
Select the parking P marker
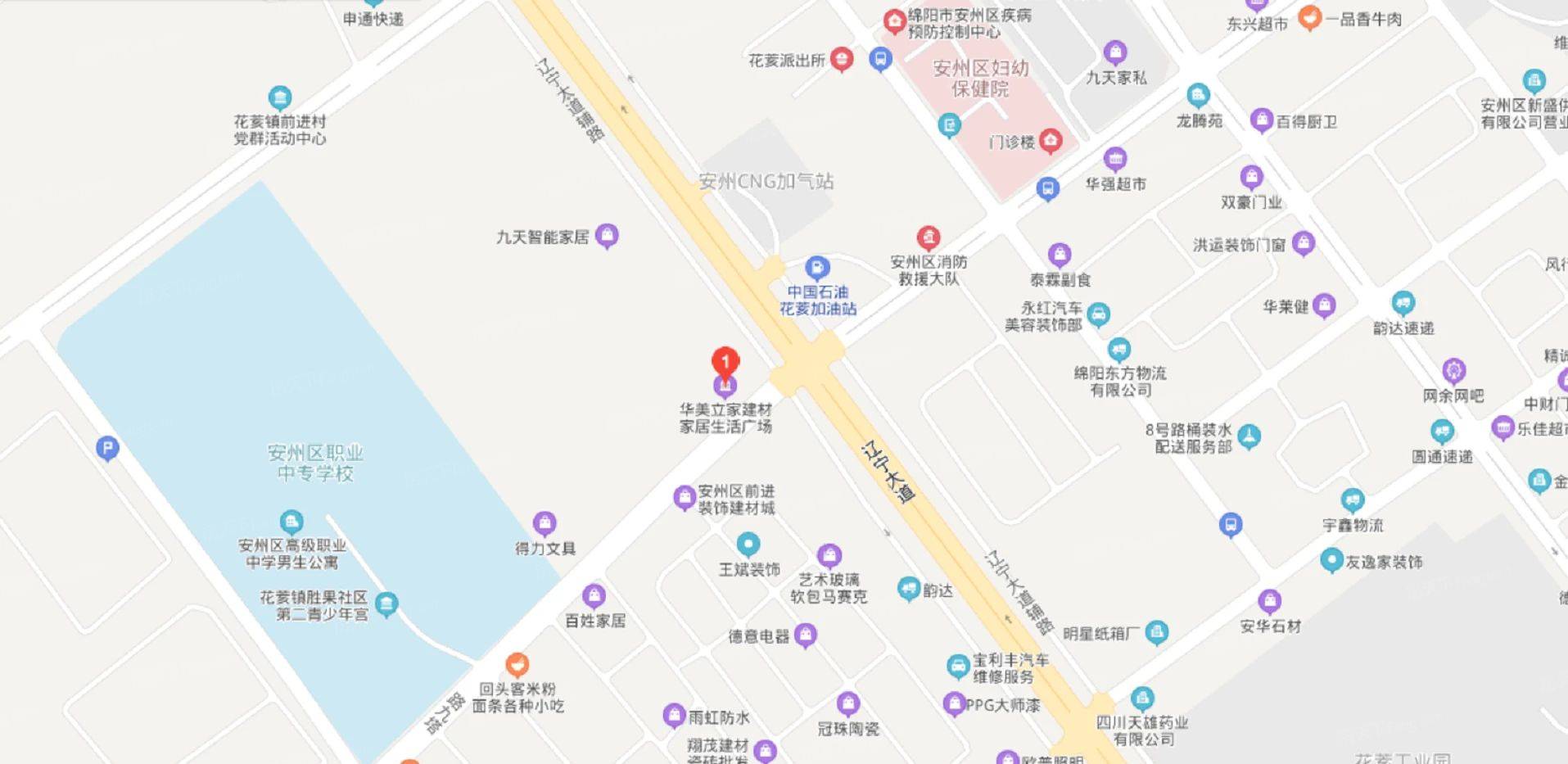(x=107, y=448)
